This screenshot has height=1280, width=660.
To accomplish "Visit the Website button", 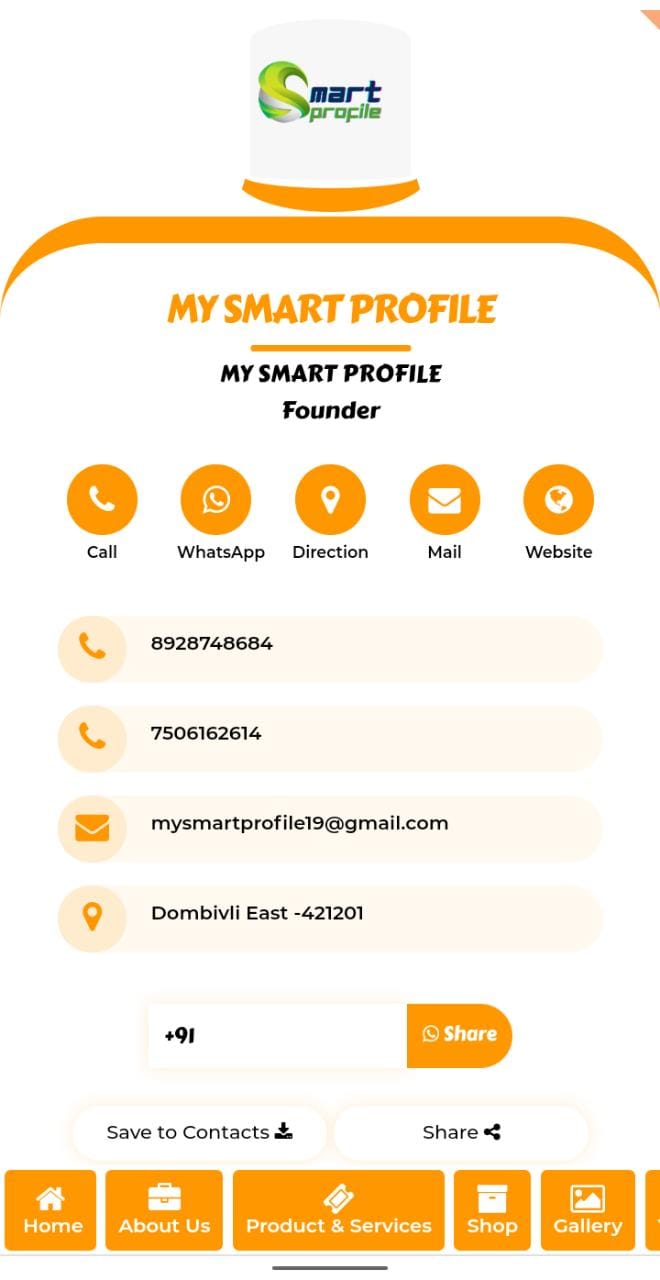I will (x=558, y=500).
